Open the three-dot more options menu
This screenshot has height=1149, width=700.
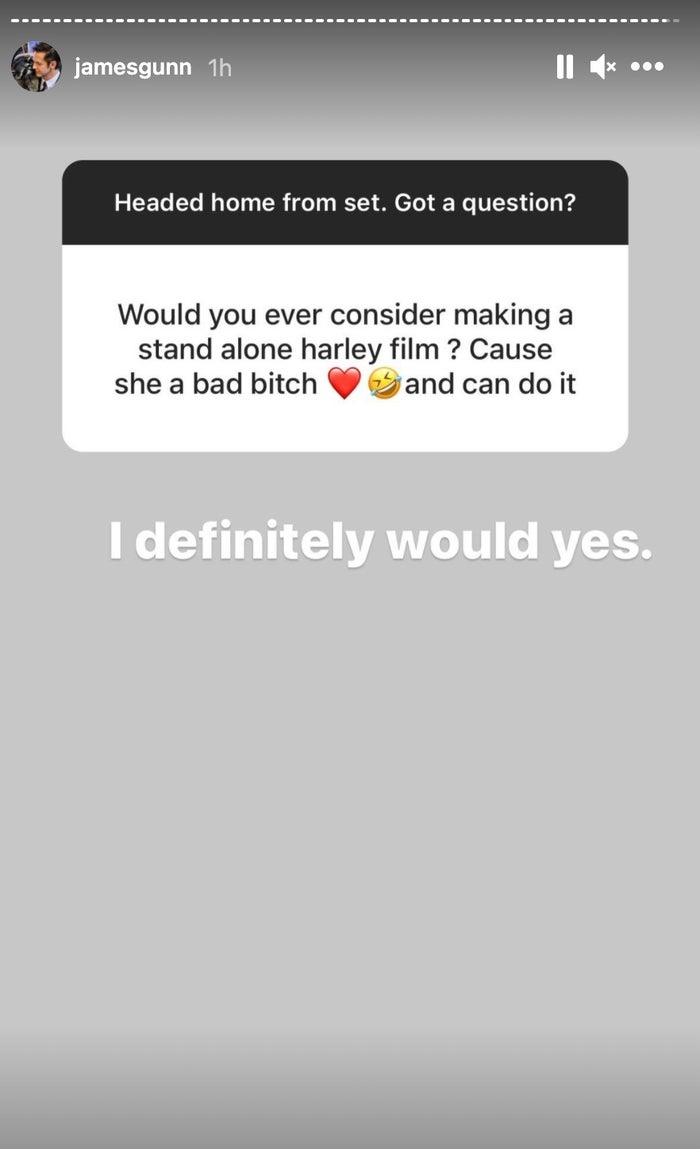pyautogui.click(x=647, y=67)
